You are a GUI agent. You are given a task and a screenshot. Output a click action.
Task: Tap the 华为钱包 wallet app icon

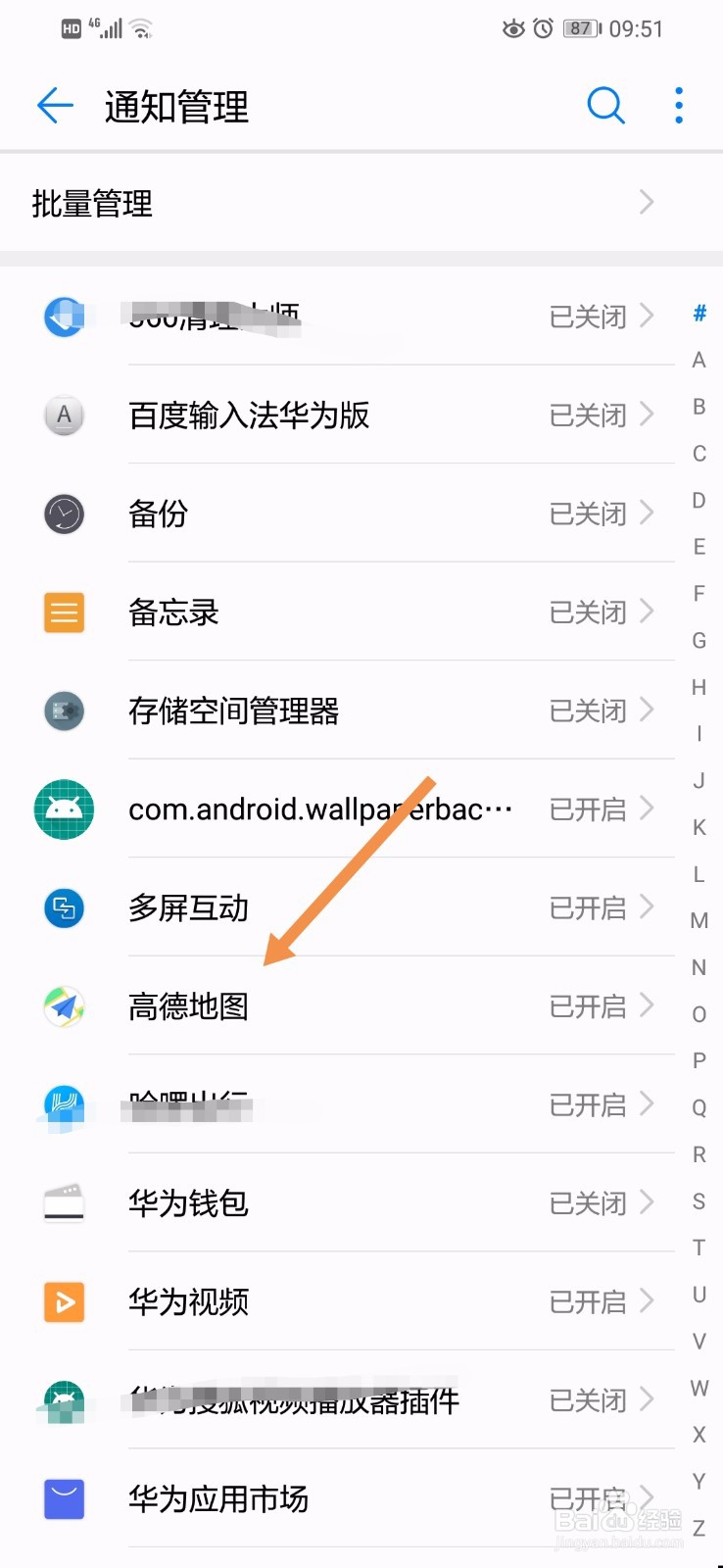(63, 1203)
